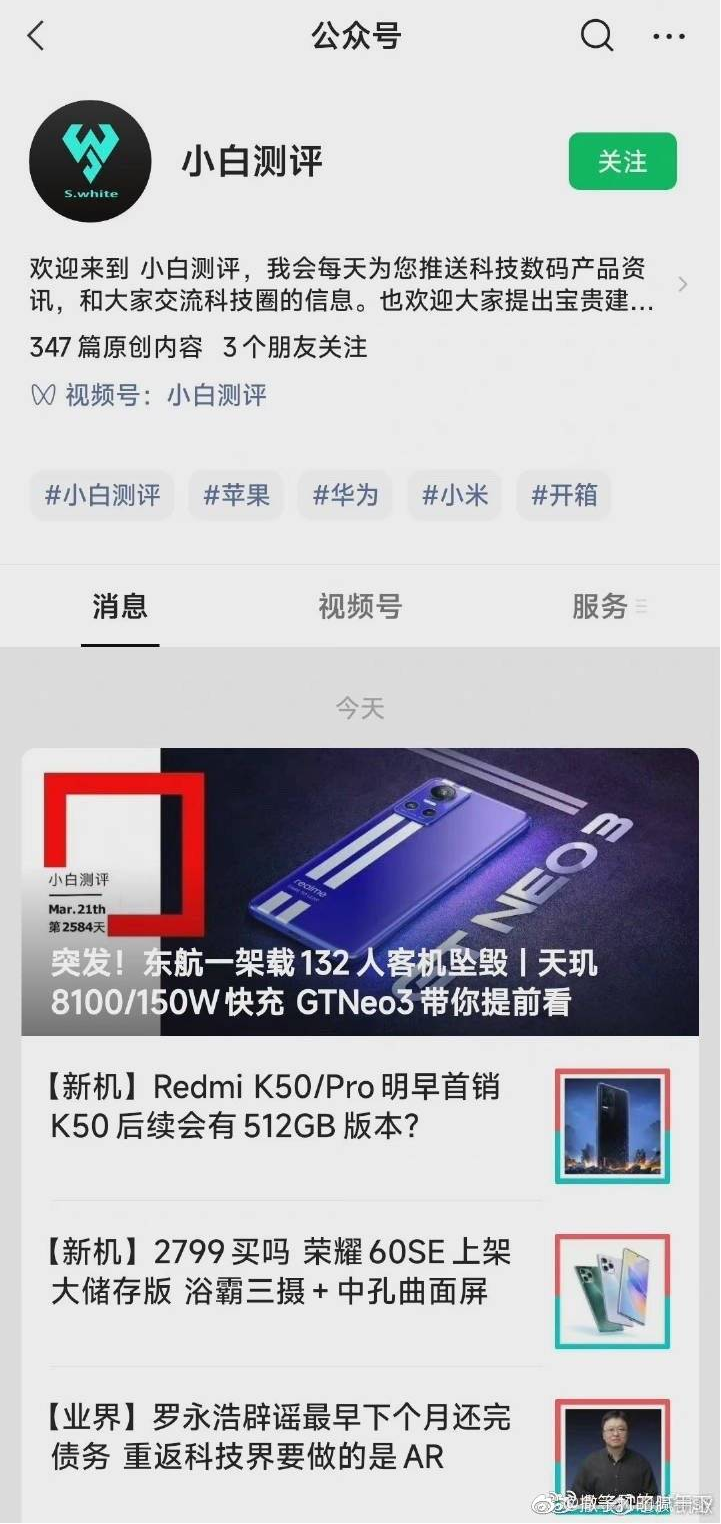Image resolution: width=721 pixels, height=1524 pixels.
Task: Select the #小白测评 hashtag chip
Action: [102, 495]
